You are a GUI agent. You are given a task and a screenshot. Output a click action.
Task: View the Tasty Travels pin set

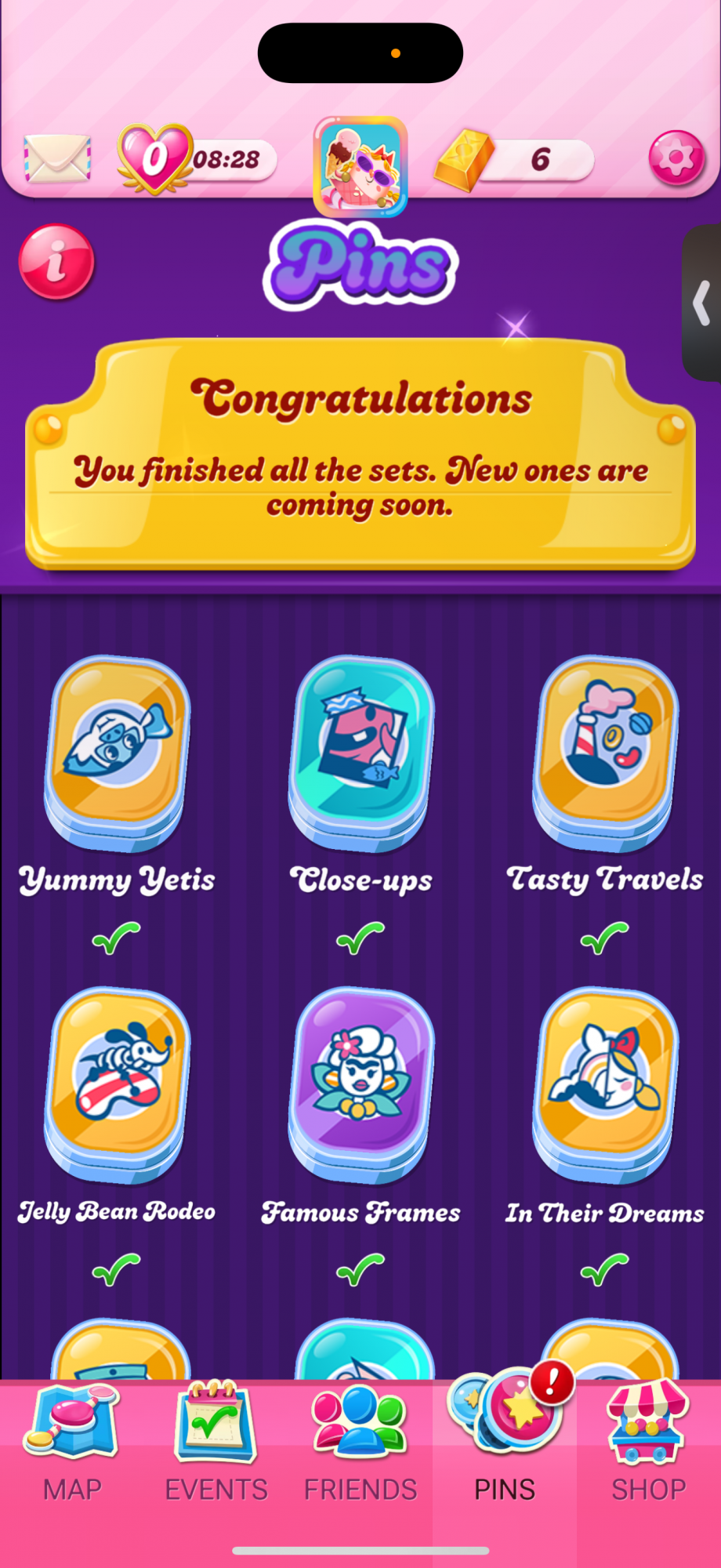pyautogui.click(x=605, y=753)
